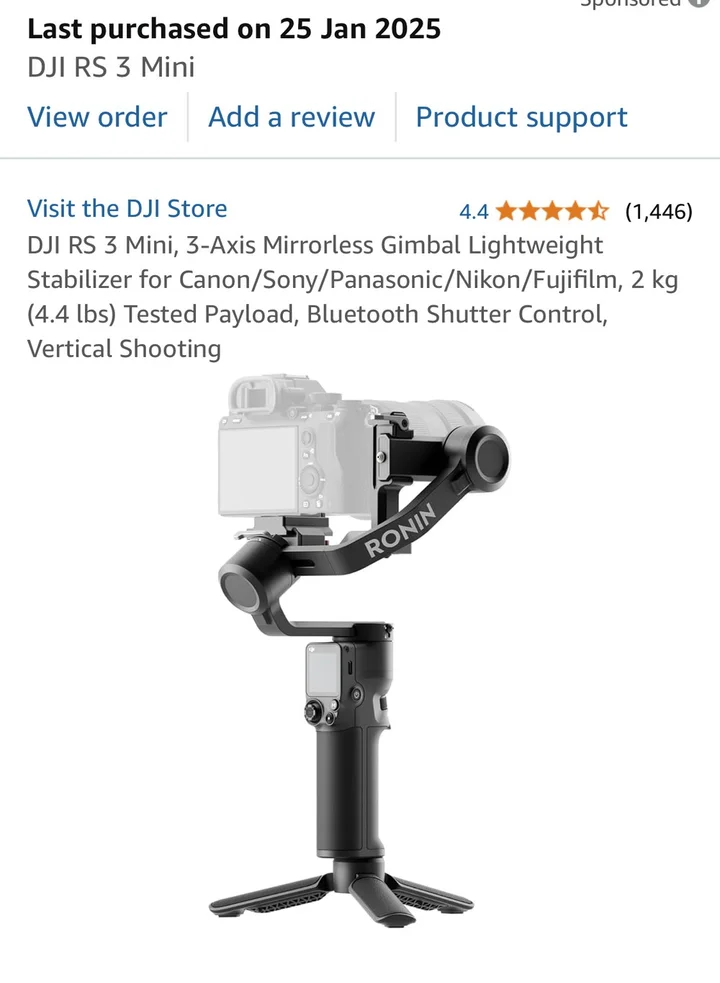
Task: Open the View order link
Action: pos(97,117)
